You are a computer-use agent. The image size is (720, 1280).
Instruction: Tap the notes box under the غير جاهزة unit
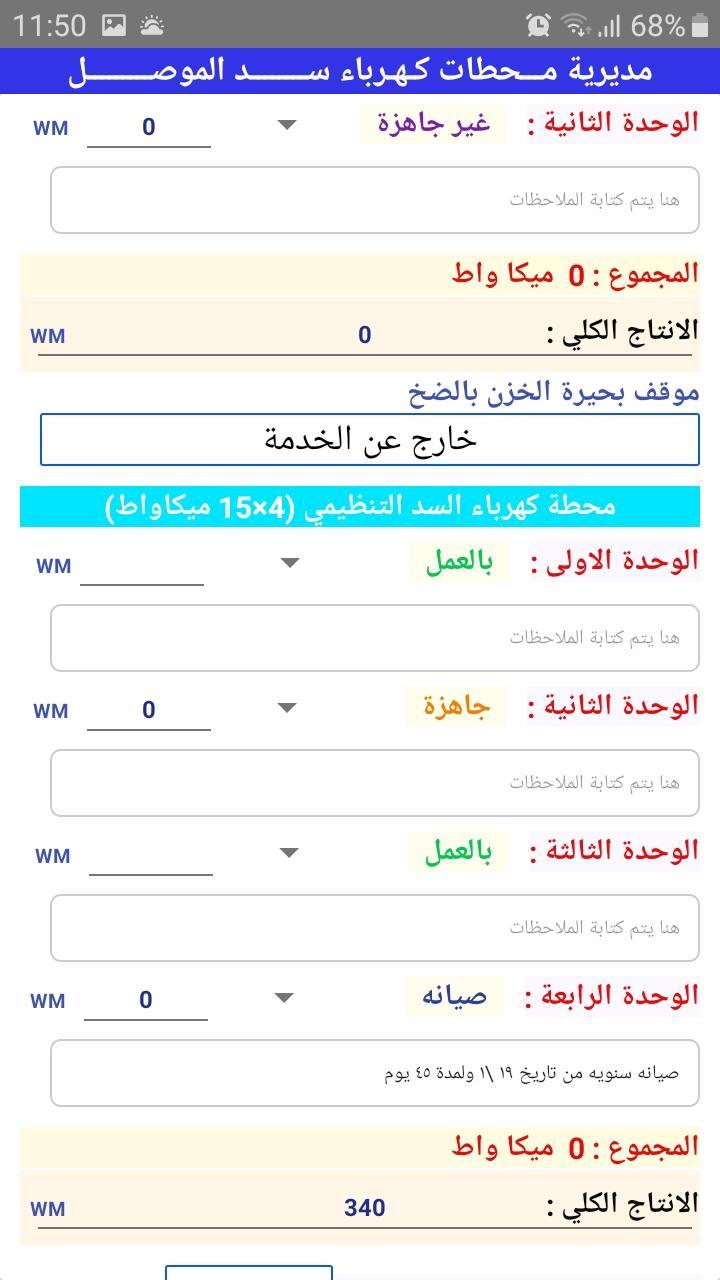click(375, 200)
